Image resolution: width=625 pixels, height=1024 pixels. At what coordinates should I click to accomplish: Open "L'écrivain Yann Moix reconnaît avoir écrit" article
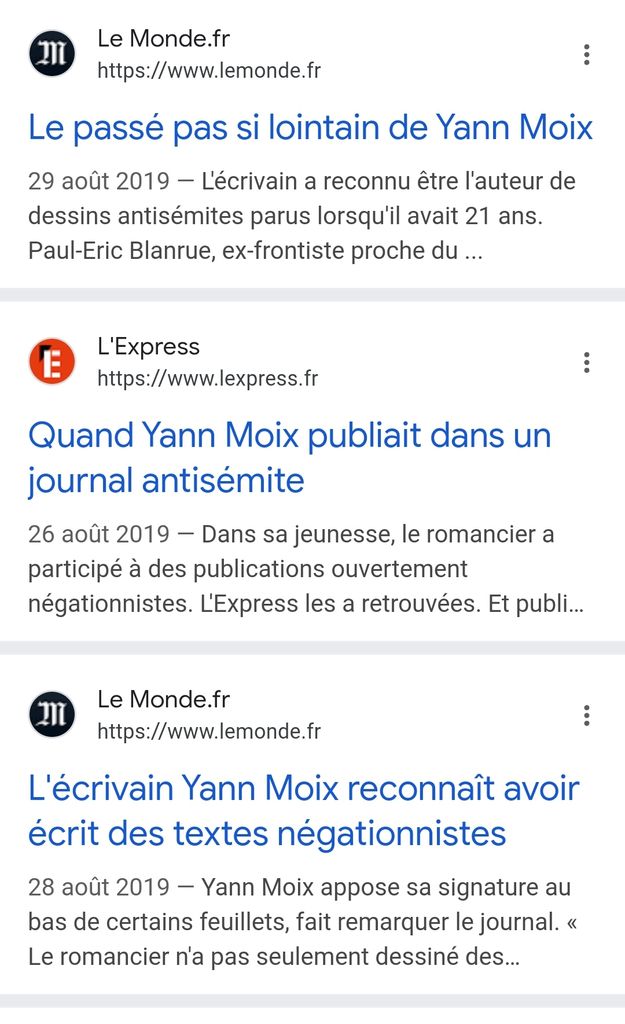pyautogui.click(x=304, y=810)
